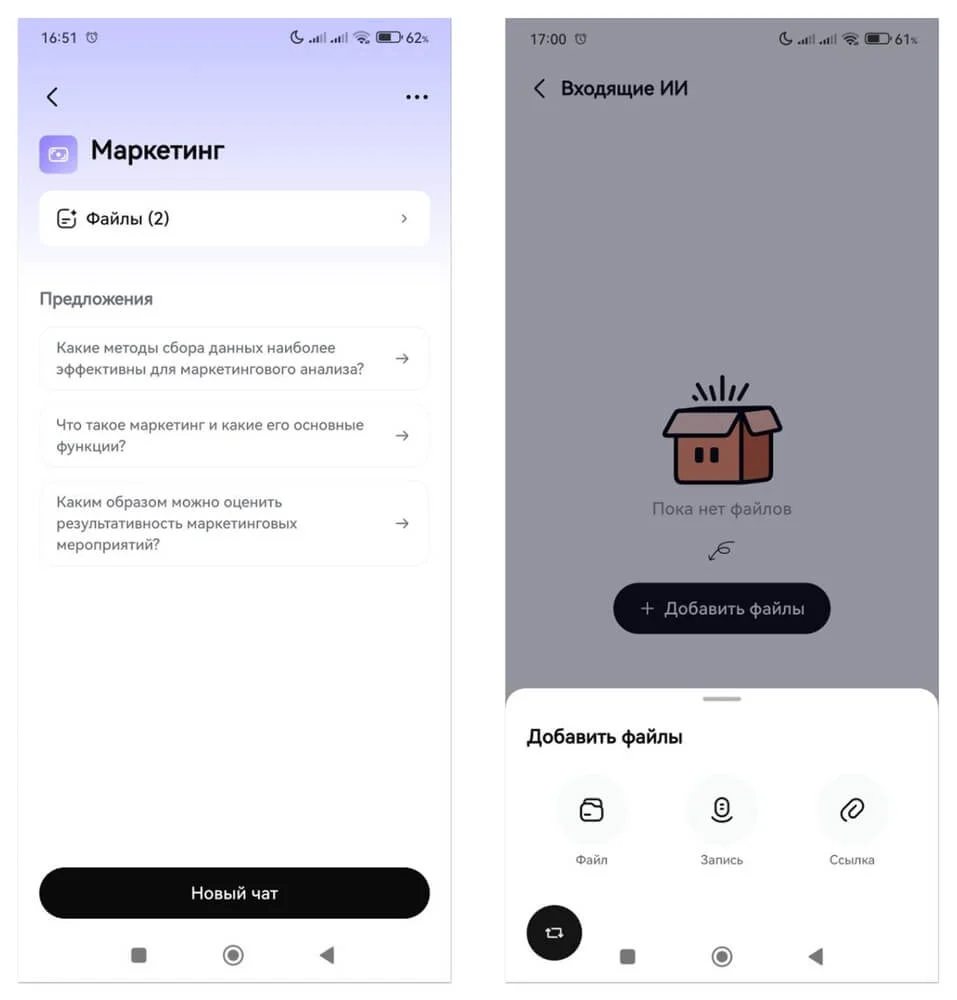Tap the Добавить файлы button
The image size is (957, 1000).
721,608
